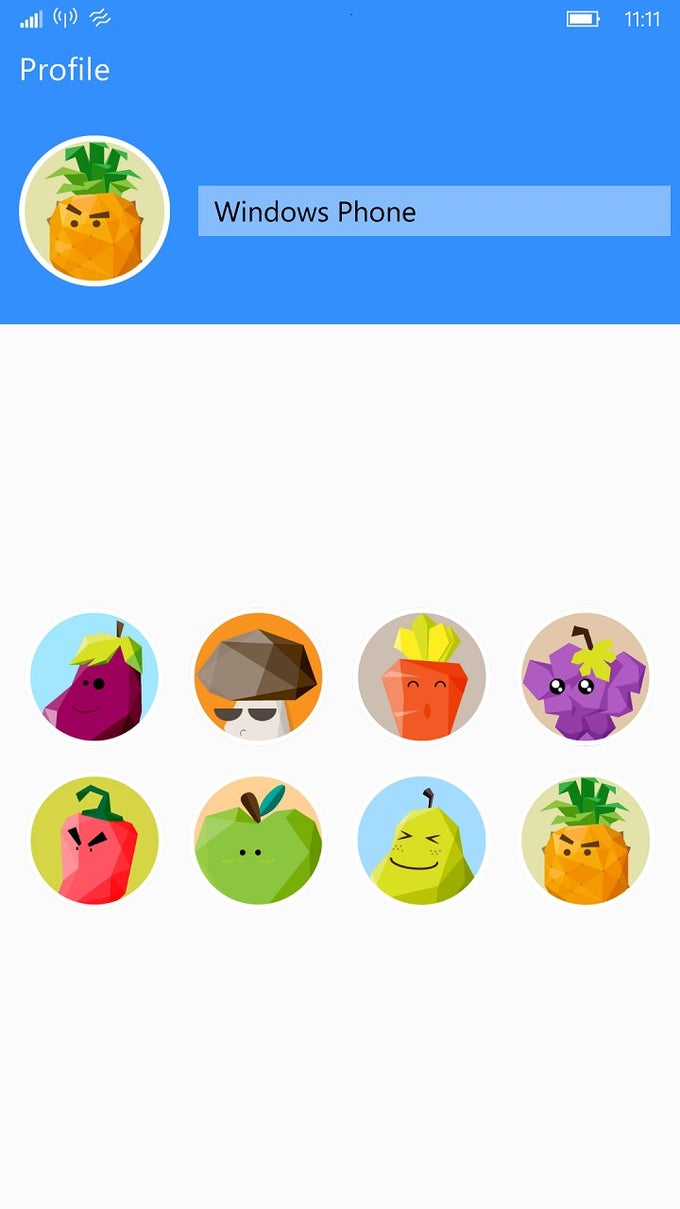Select the eggplant avatar

pyautogui.click(x=94, y=677)
